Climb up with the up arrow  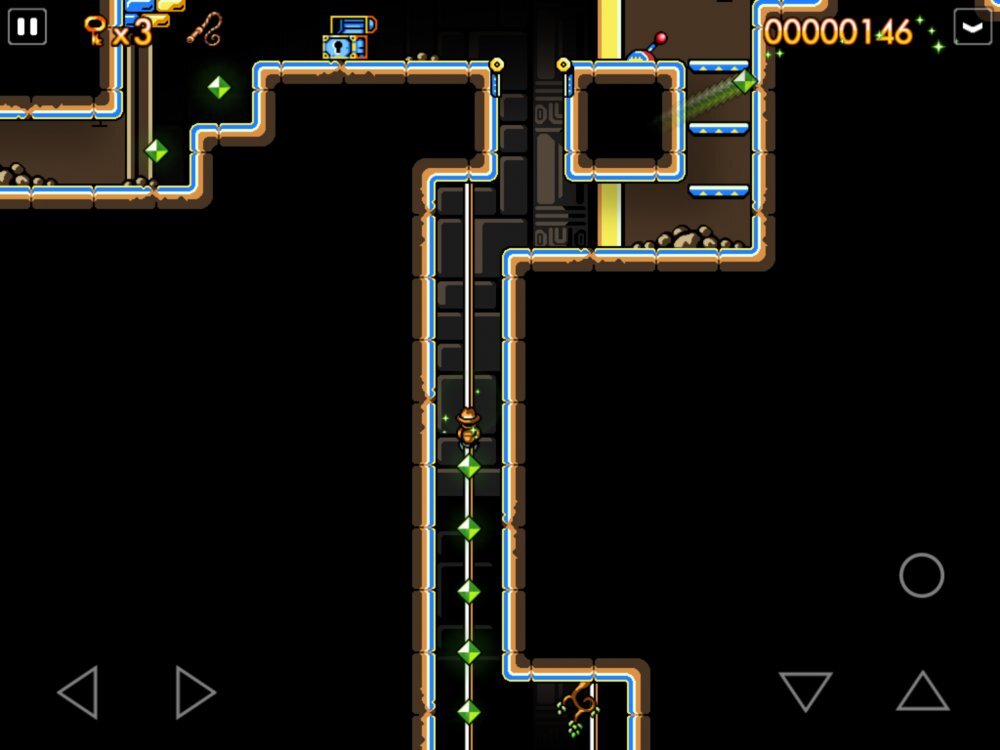922,691
